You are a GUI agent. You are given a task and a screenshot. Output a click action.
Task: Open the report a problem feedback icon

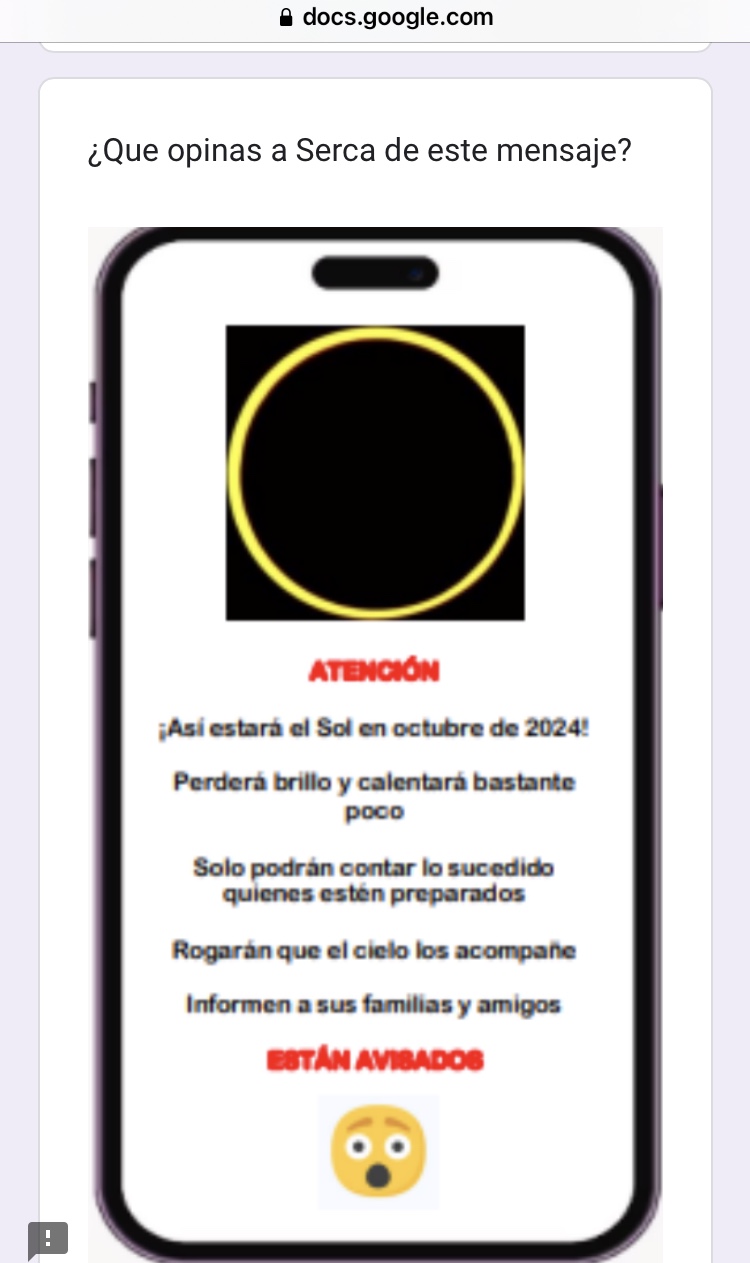tap(47, 1239)
